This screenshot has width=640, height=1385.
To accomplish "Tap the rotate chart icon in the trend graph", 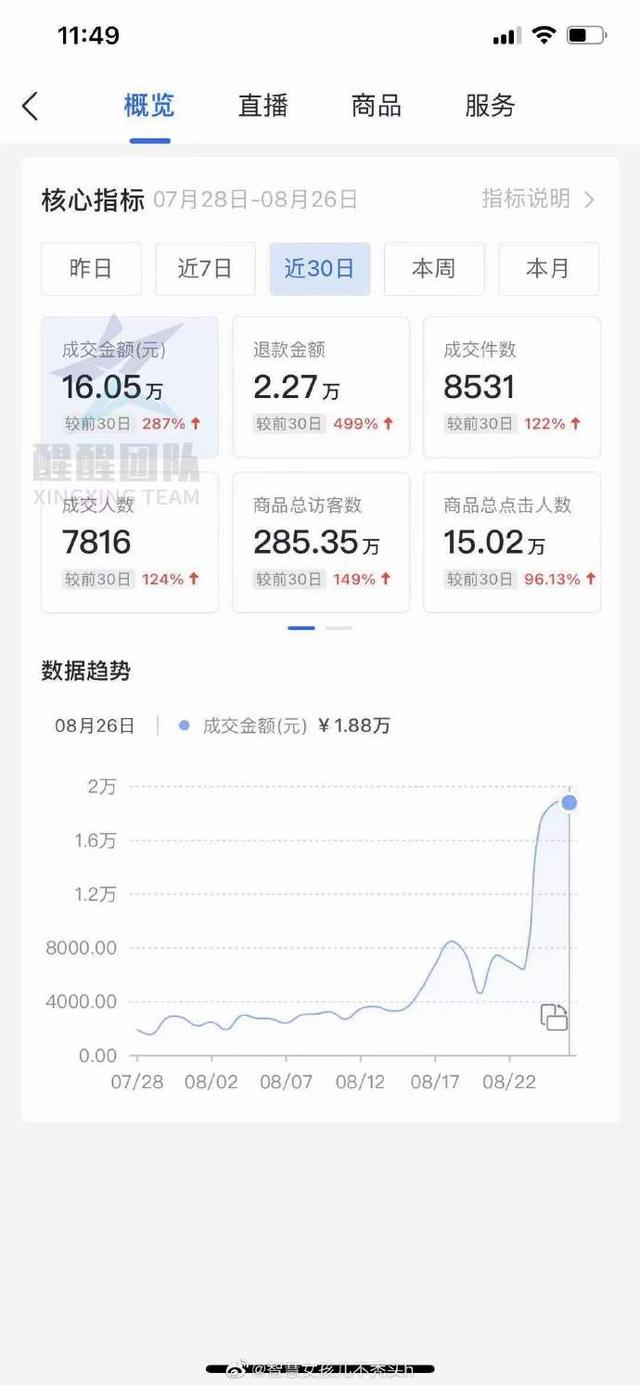I will [554, 1017].
